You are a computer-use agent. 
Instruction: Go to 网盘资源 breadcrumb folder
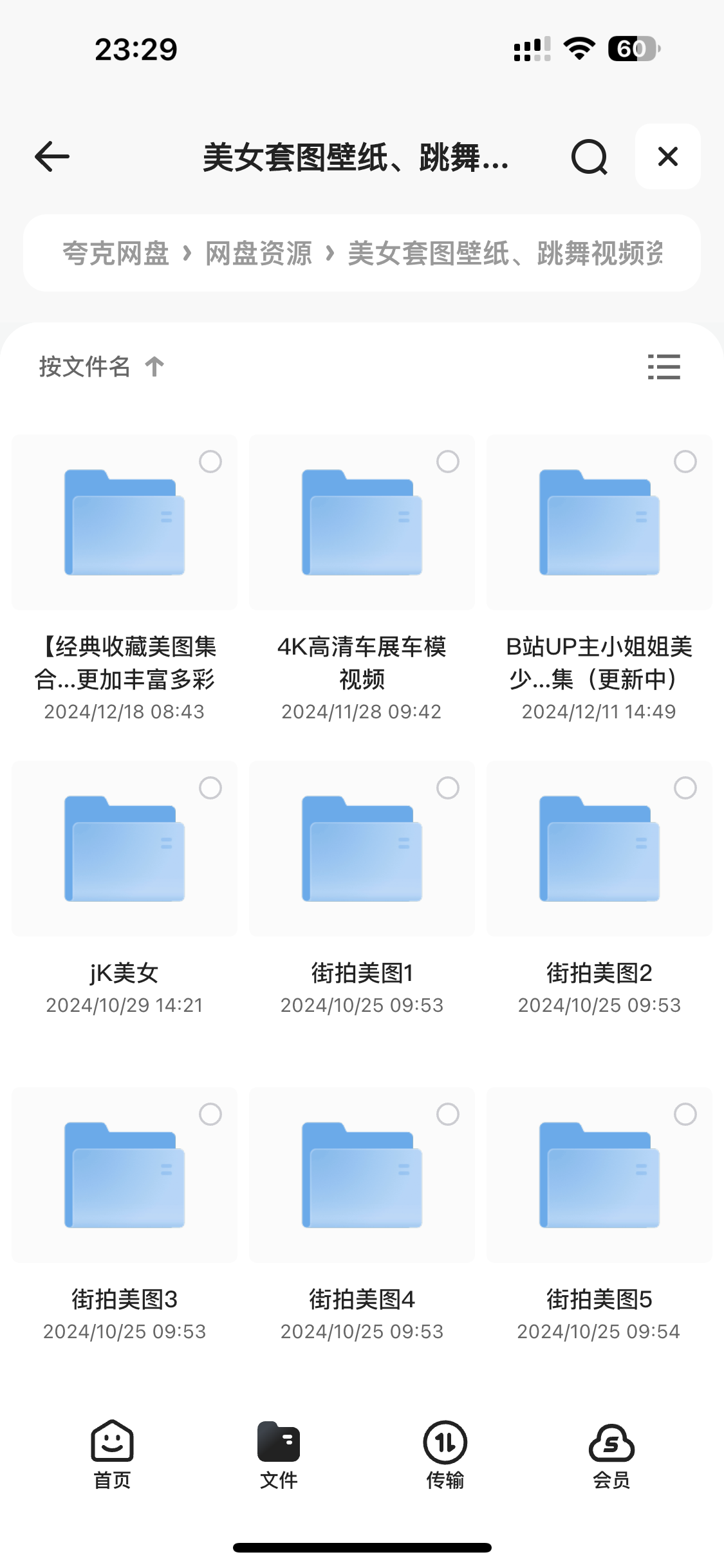[x=259, y=254]
